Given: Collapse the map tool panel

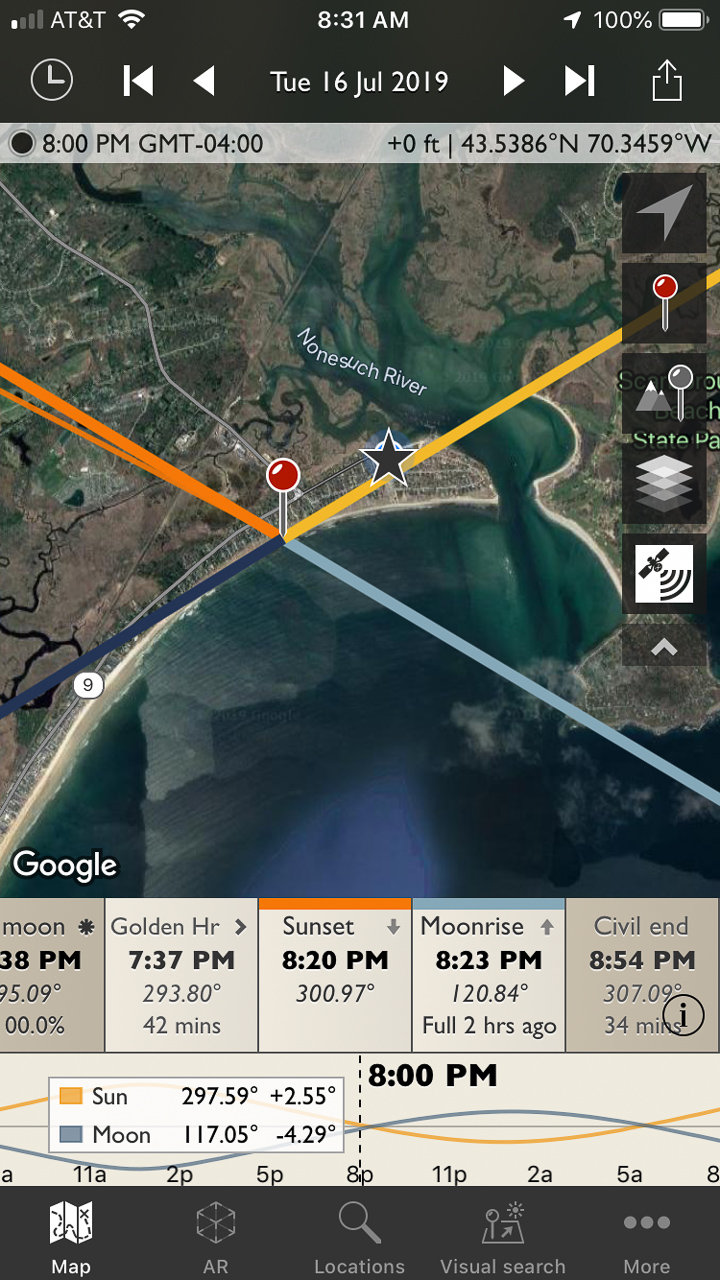Looking at the screenshot, I should (664, 647).
